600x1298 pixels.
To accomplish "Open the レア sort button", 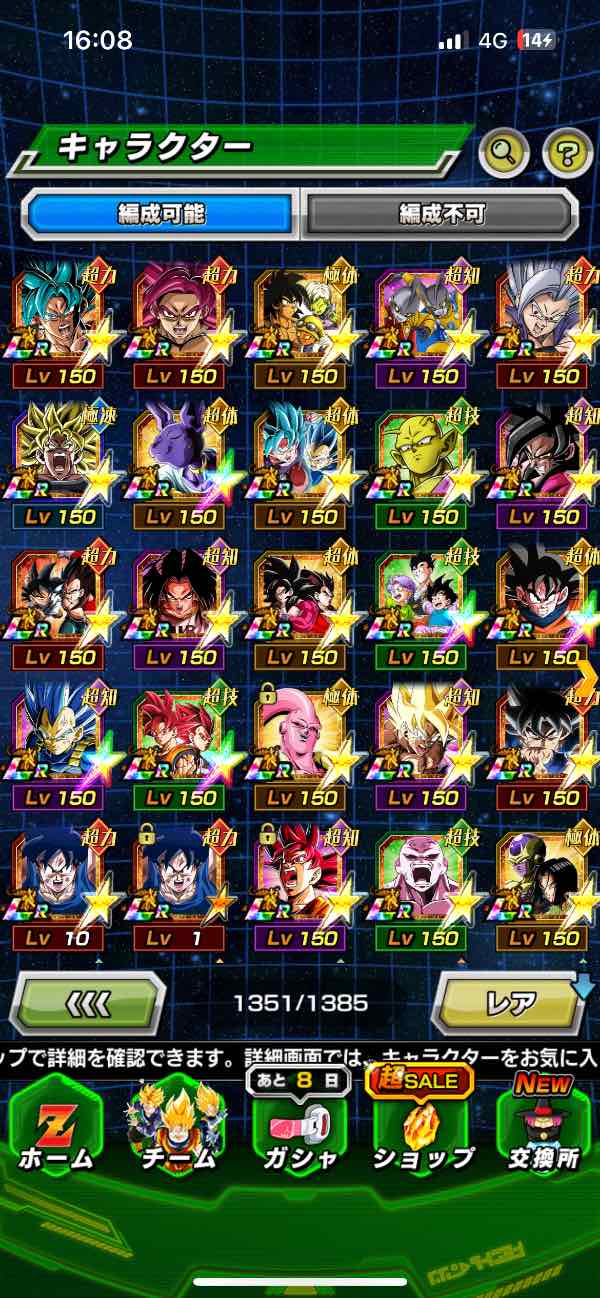I will [x=509, y=1001].
